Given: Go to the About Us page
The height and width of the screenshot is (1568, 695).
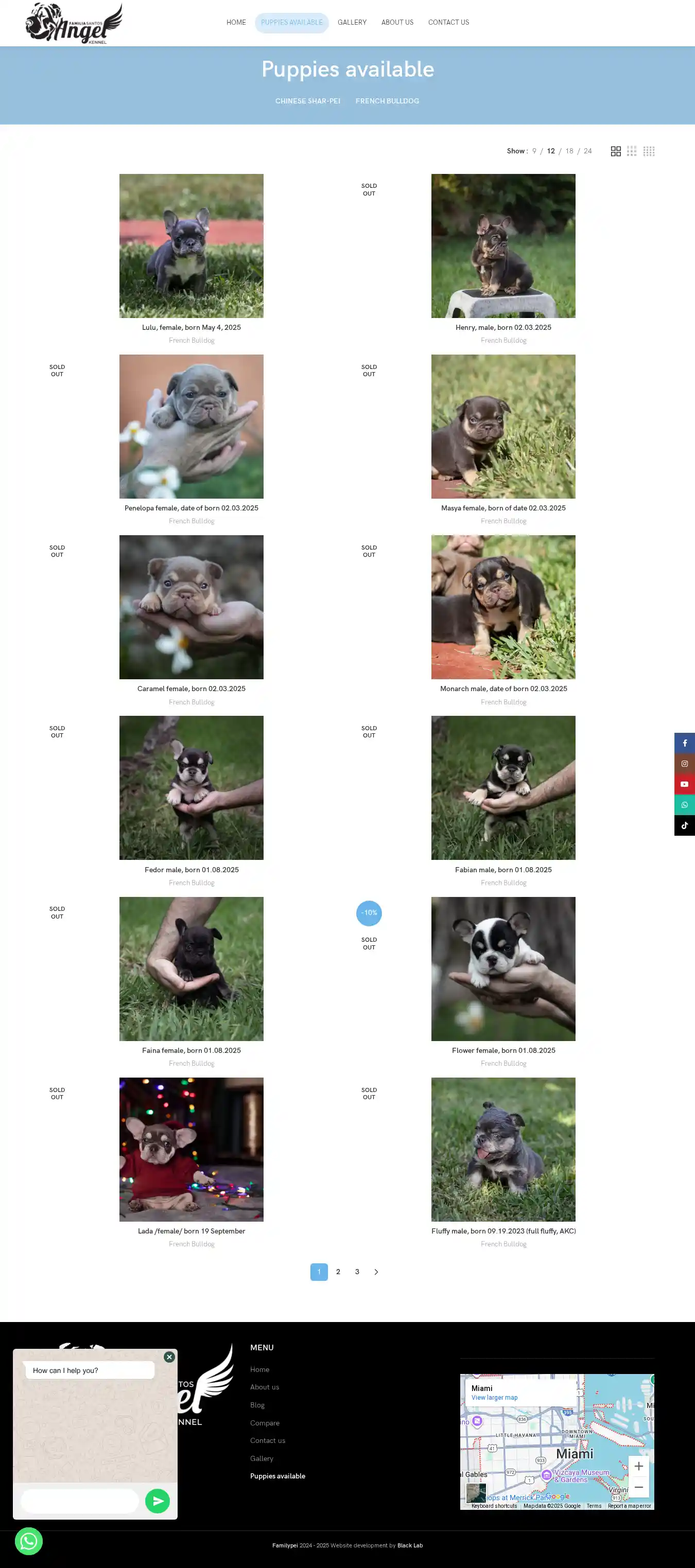Looking at the screenshot, I should tap(397, 23).
